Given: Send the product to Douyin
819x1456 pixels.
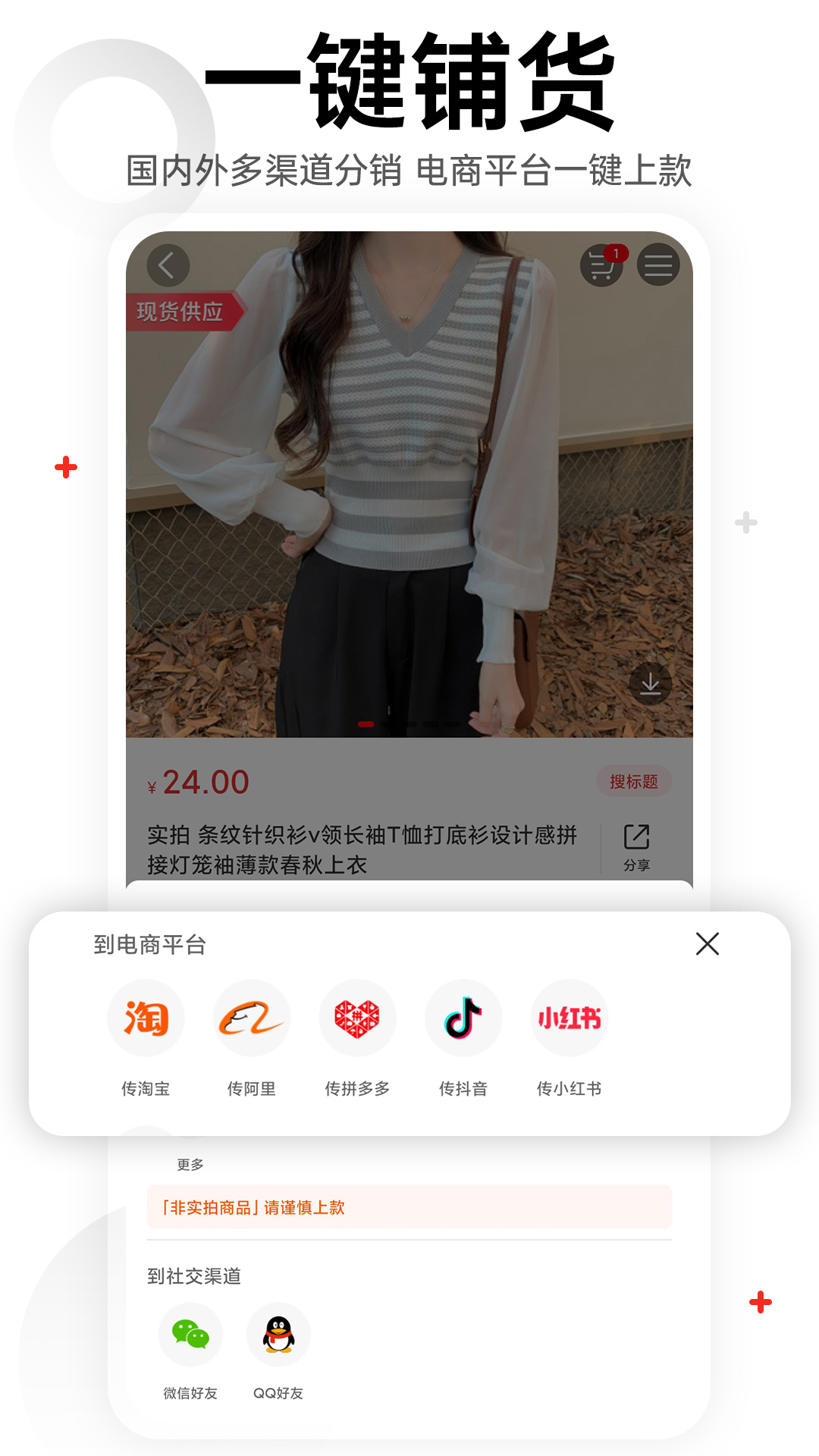Looking at the screenshot, I should [463, 1016].
